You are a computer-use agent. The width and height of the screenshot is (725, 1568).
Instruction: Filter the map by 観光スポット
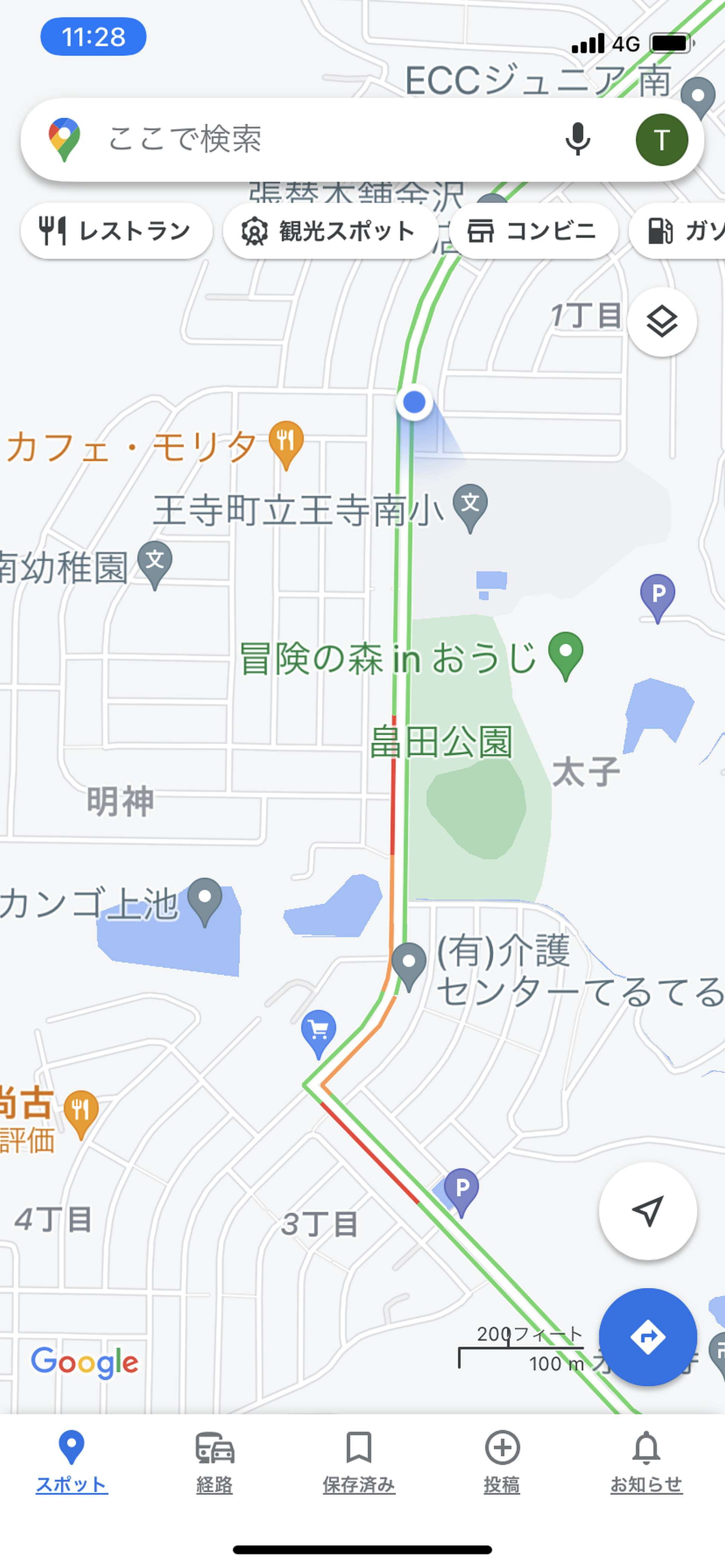click(330, 231)
